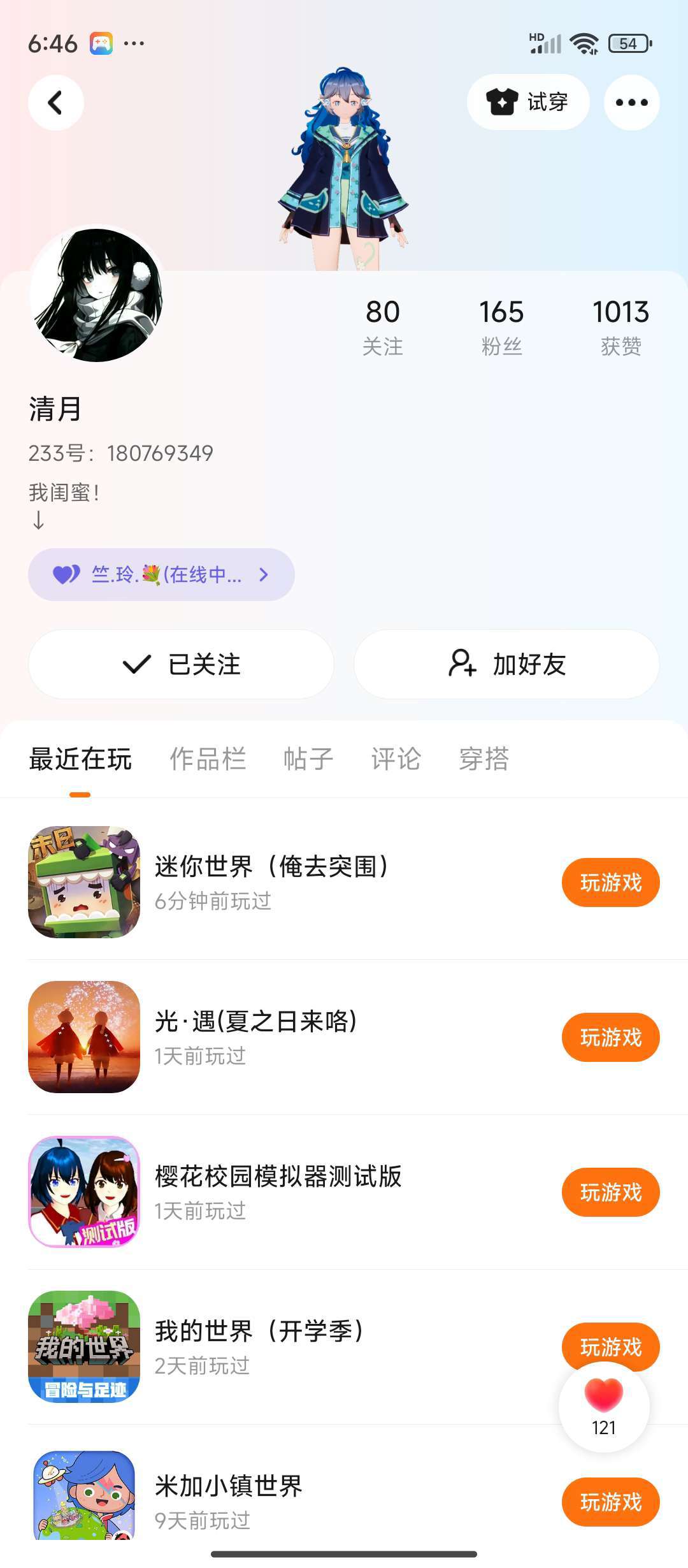Switch to the 穿搭 tab
The image size is (688, 1568).
pyautogui.click(x=484, y=759)
